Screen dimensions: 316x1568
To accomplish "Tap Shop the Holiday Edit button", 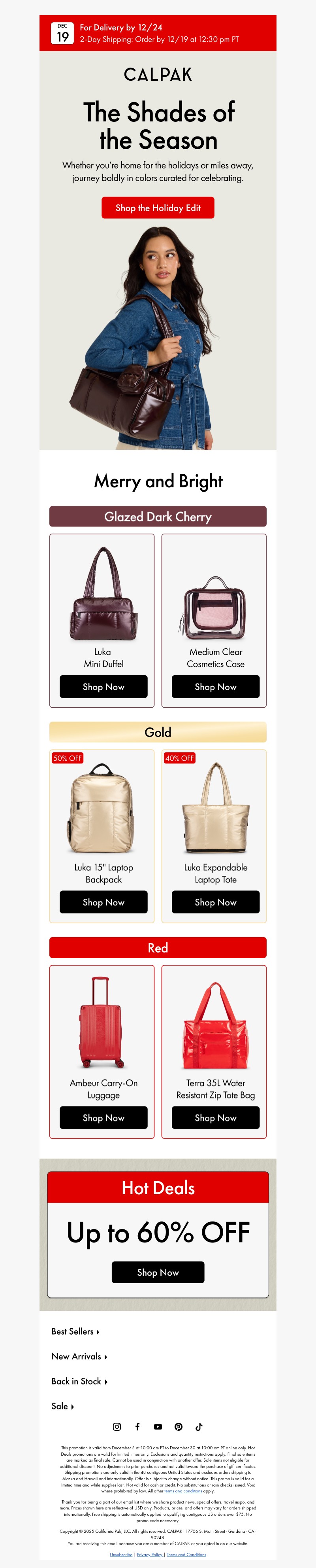I will (157, 208).
